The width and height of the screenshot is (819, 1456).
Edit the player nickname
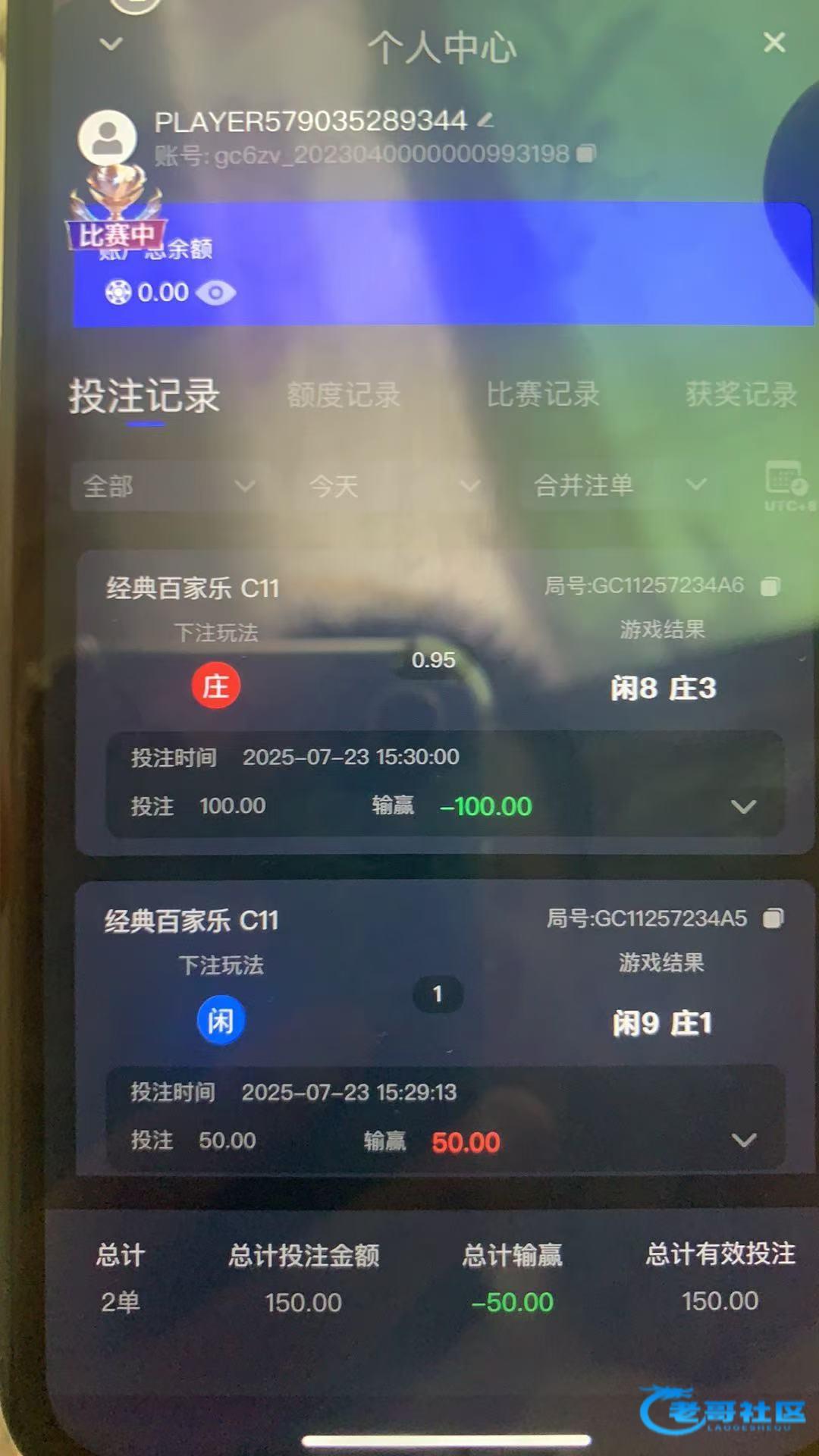(x=486, y=120)
